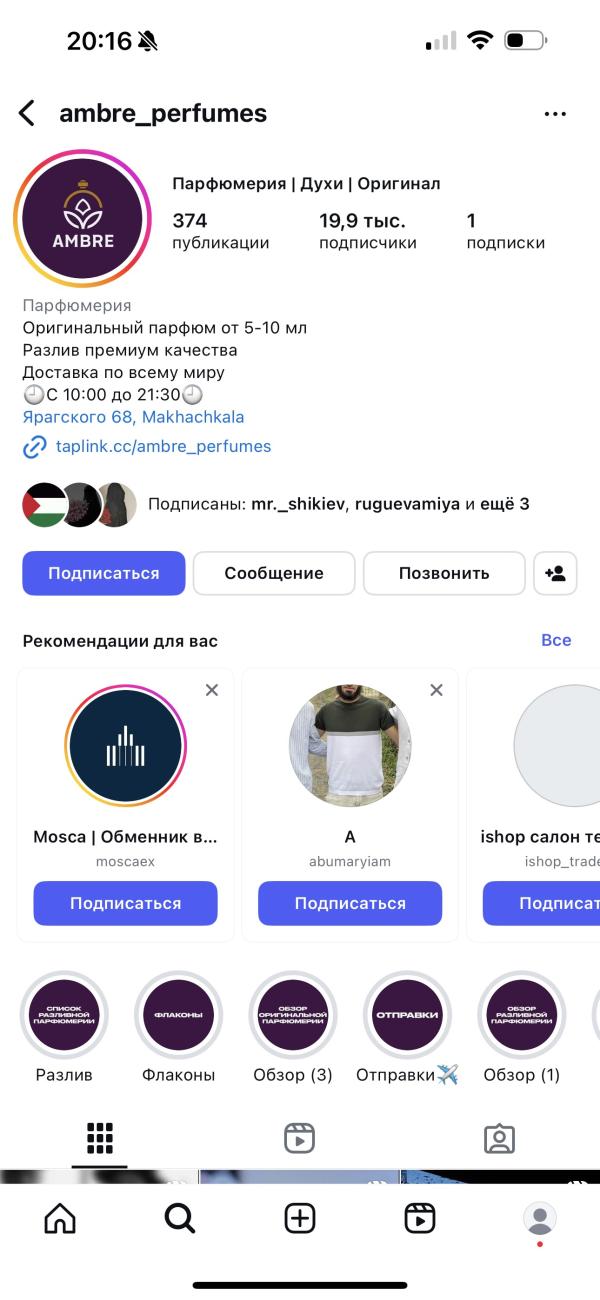Open the three-dot overflow menu

pyautogui.click(x=555, y=114)
